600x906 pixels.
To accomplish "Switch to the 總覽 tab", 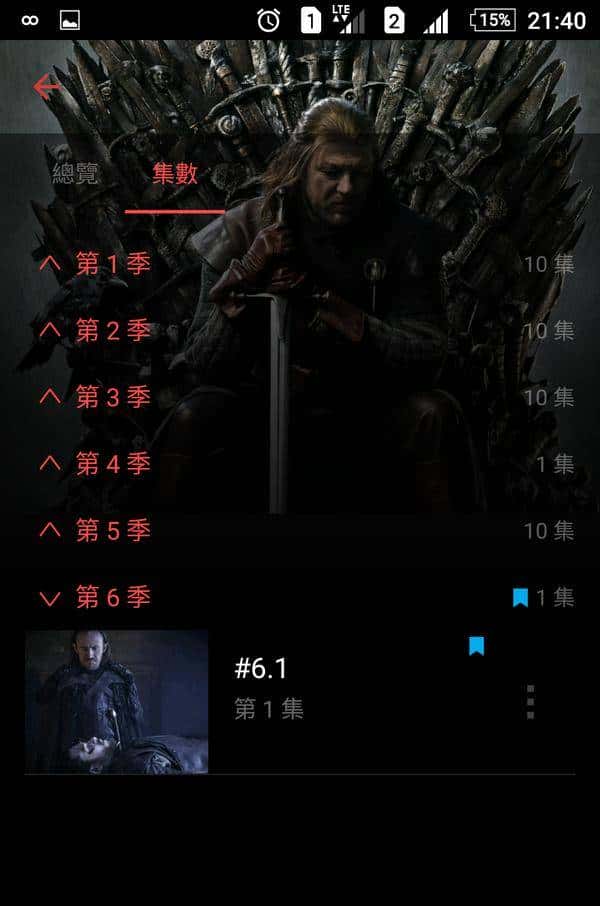I will [76, 175].
